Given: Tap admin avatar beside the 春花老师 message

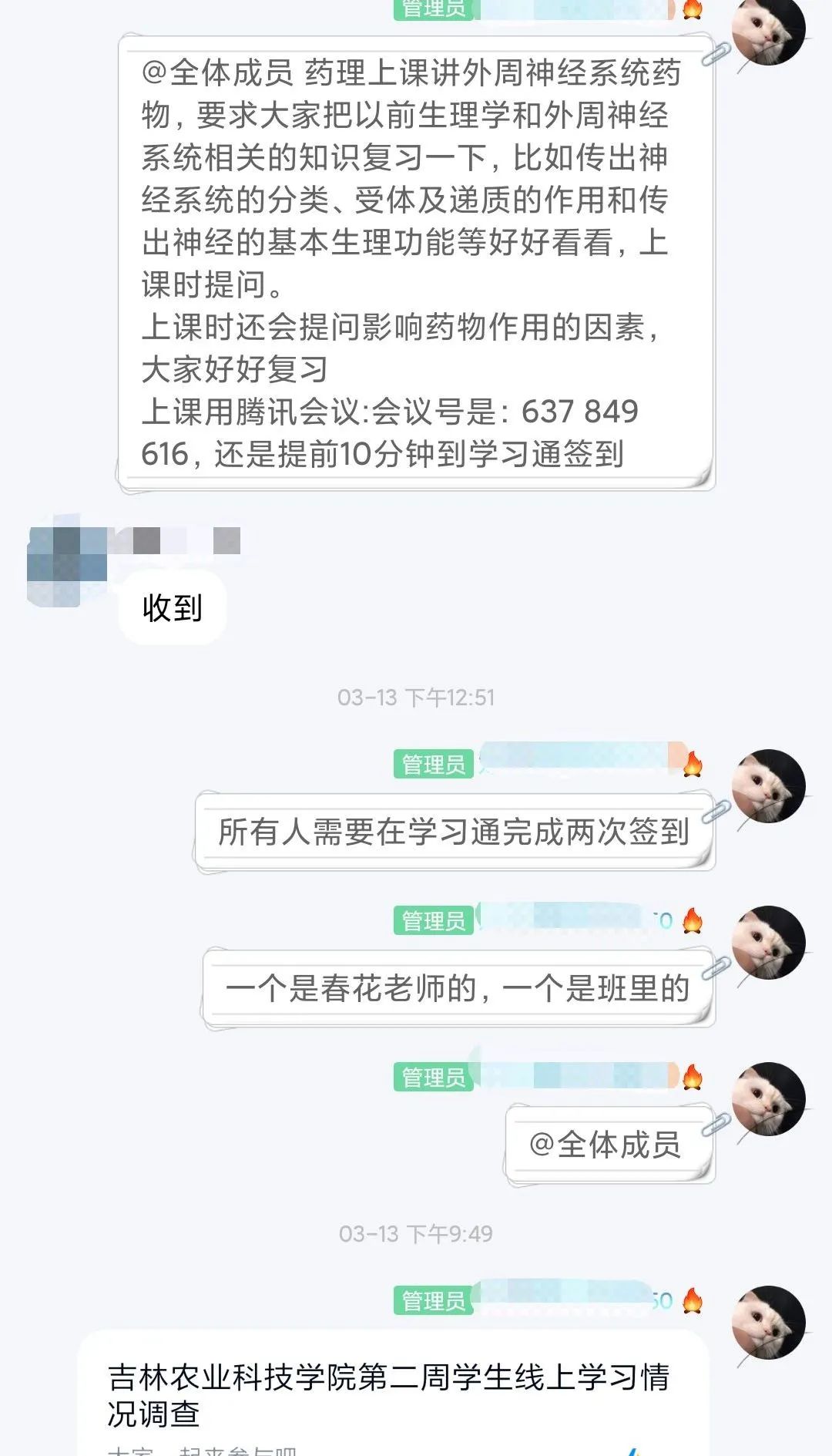Looking at the screenshot, I should pyautogui.click(x=768, y=943).
